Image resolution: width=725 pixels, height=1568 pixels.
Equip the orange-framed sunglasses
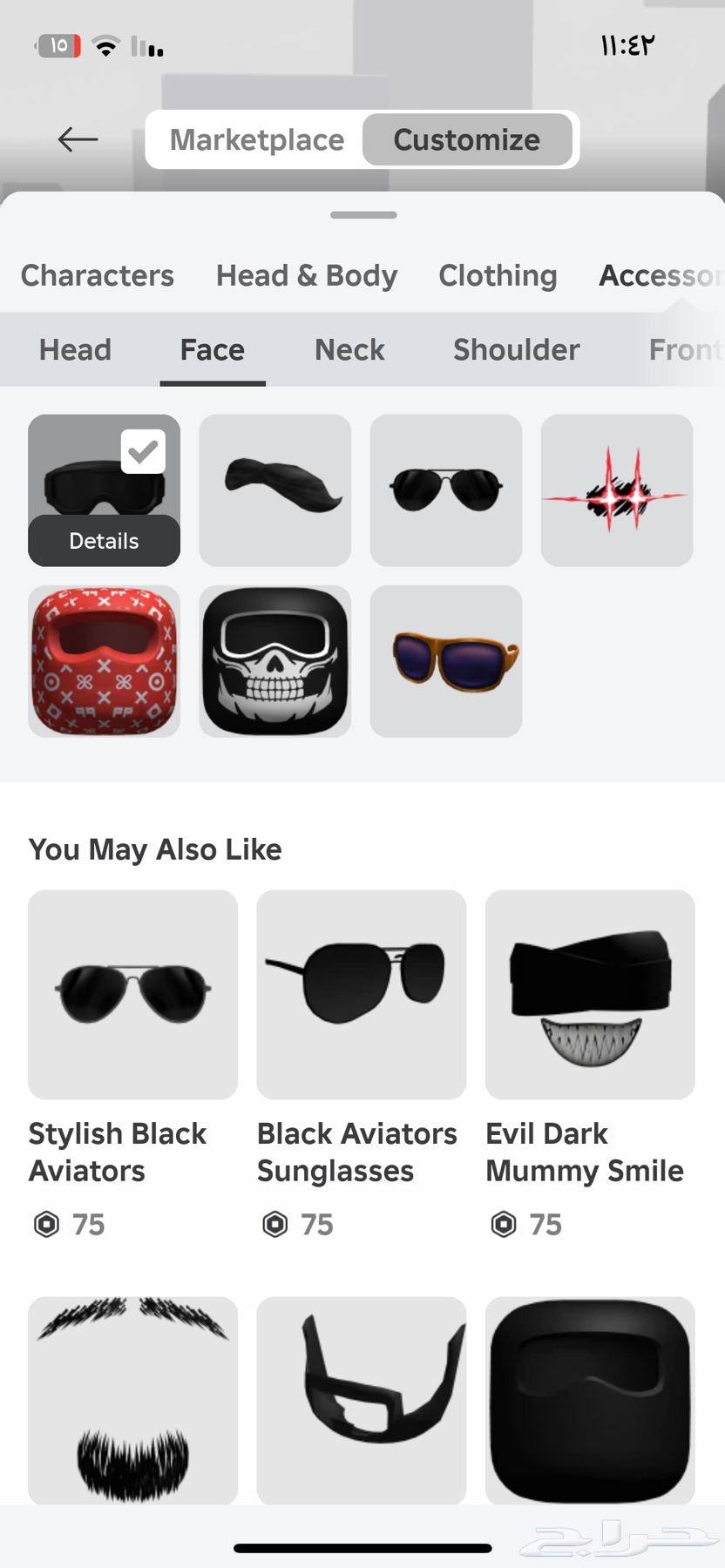click(446, 661)
